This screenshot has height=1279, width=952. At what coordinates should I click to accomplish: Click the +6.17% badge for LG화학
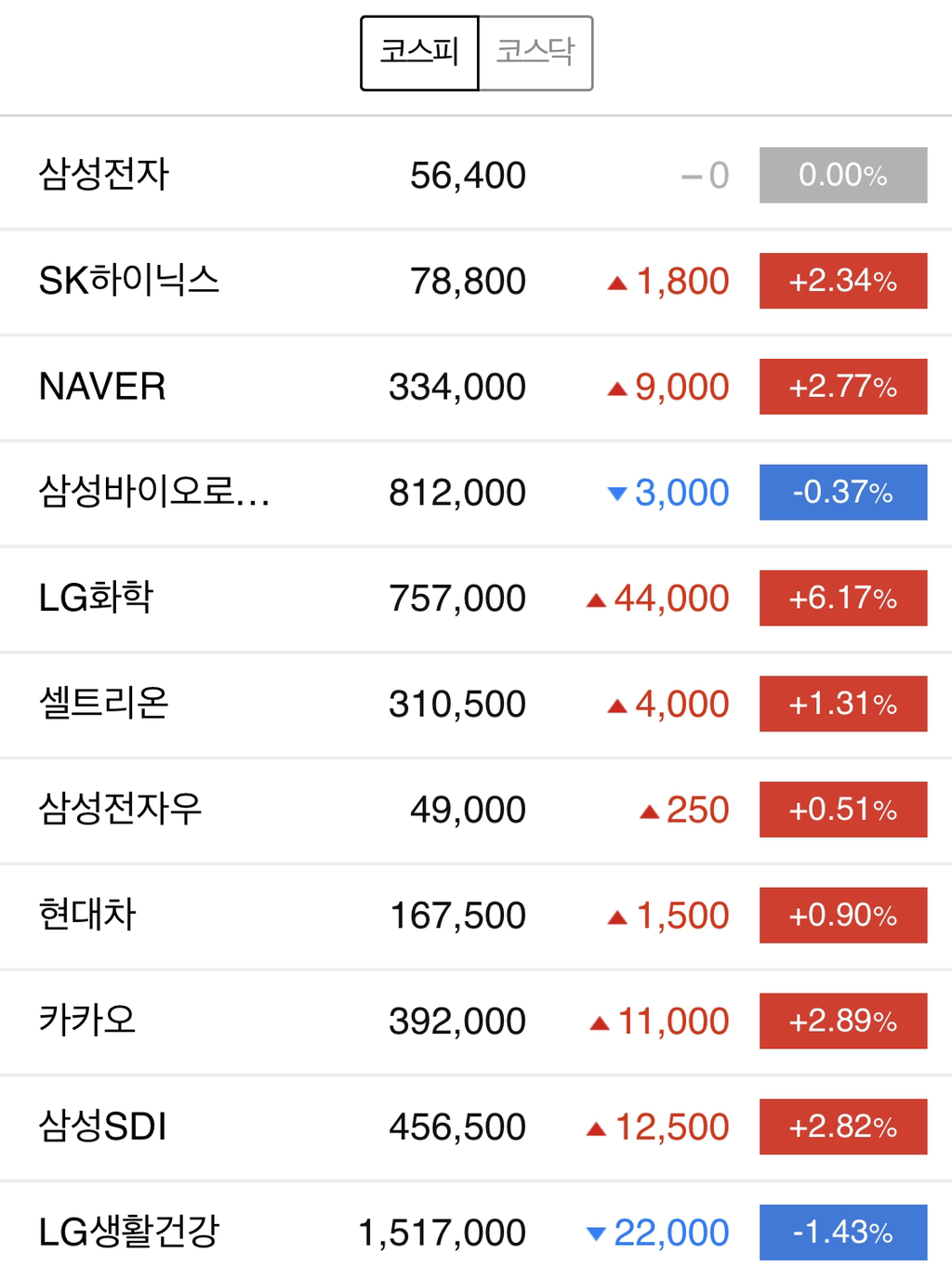(x=842, y=598)
